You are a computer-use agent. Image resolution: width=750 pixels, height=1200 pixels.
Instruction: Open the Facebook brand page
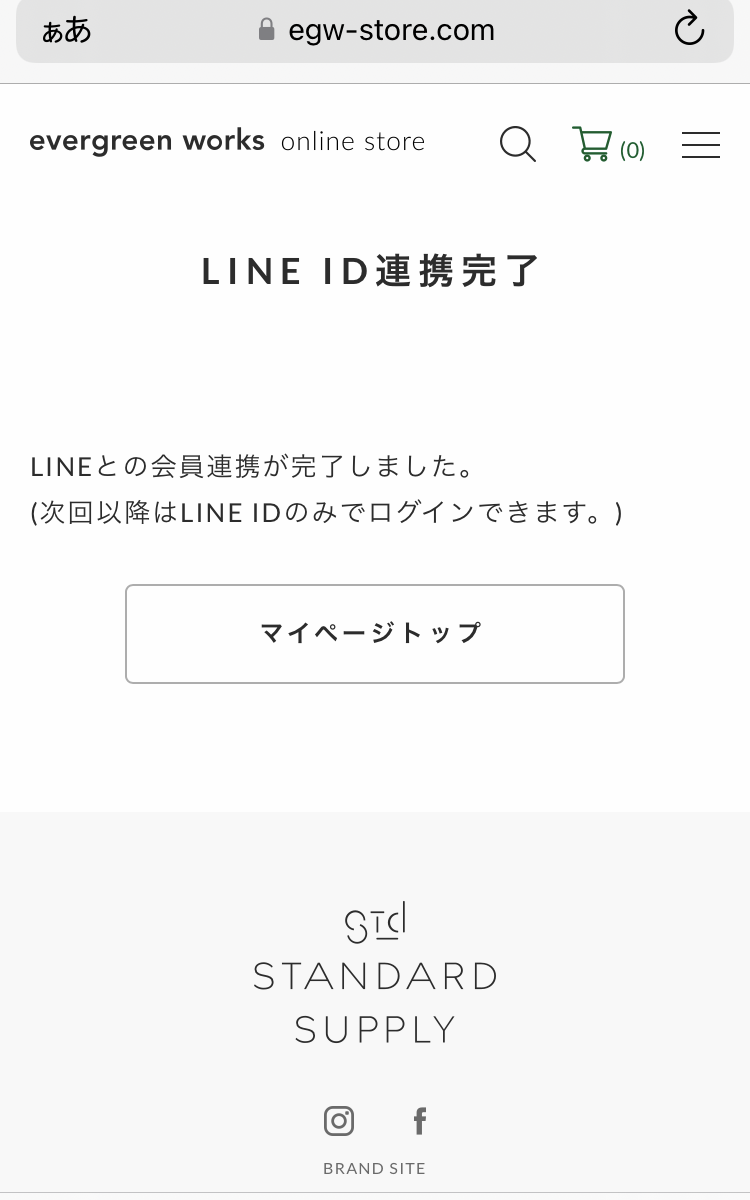point(420,1121)
